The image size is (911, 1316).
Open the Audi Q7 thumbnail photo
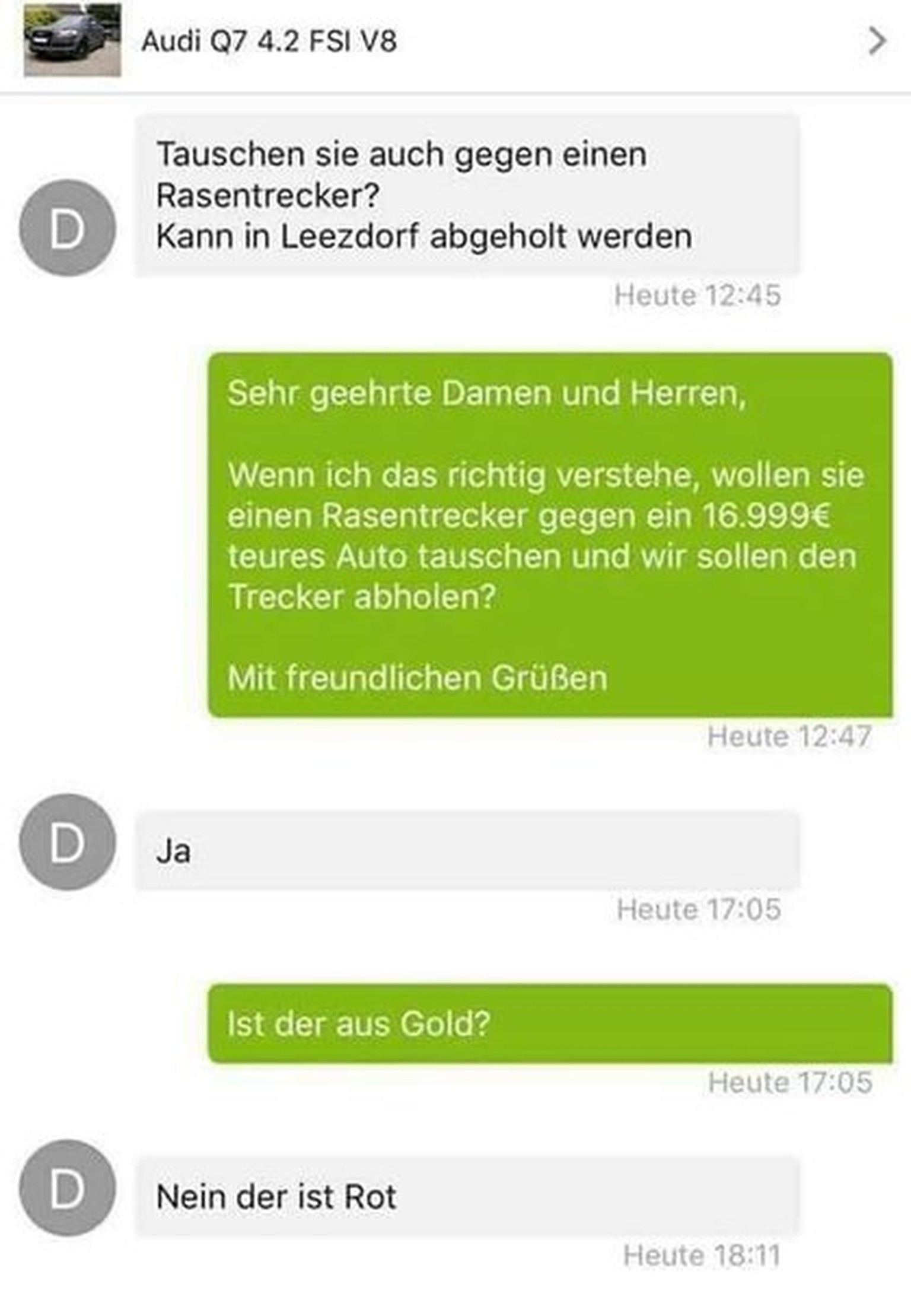(72, 40)
